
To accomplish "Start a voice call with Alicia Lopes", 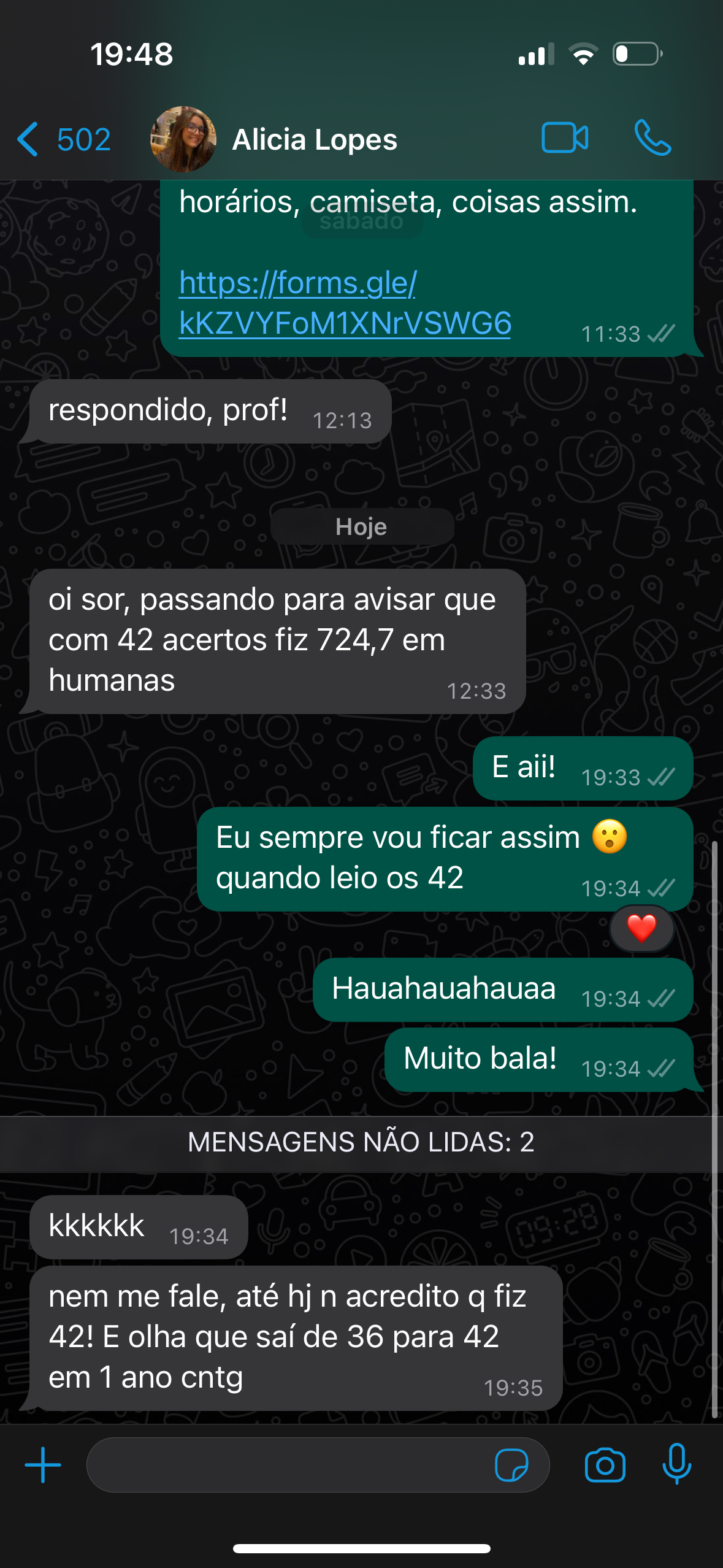I will tap(652, 137).
